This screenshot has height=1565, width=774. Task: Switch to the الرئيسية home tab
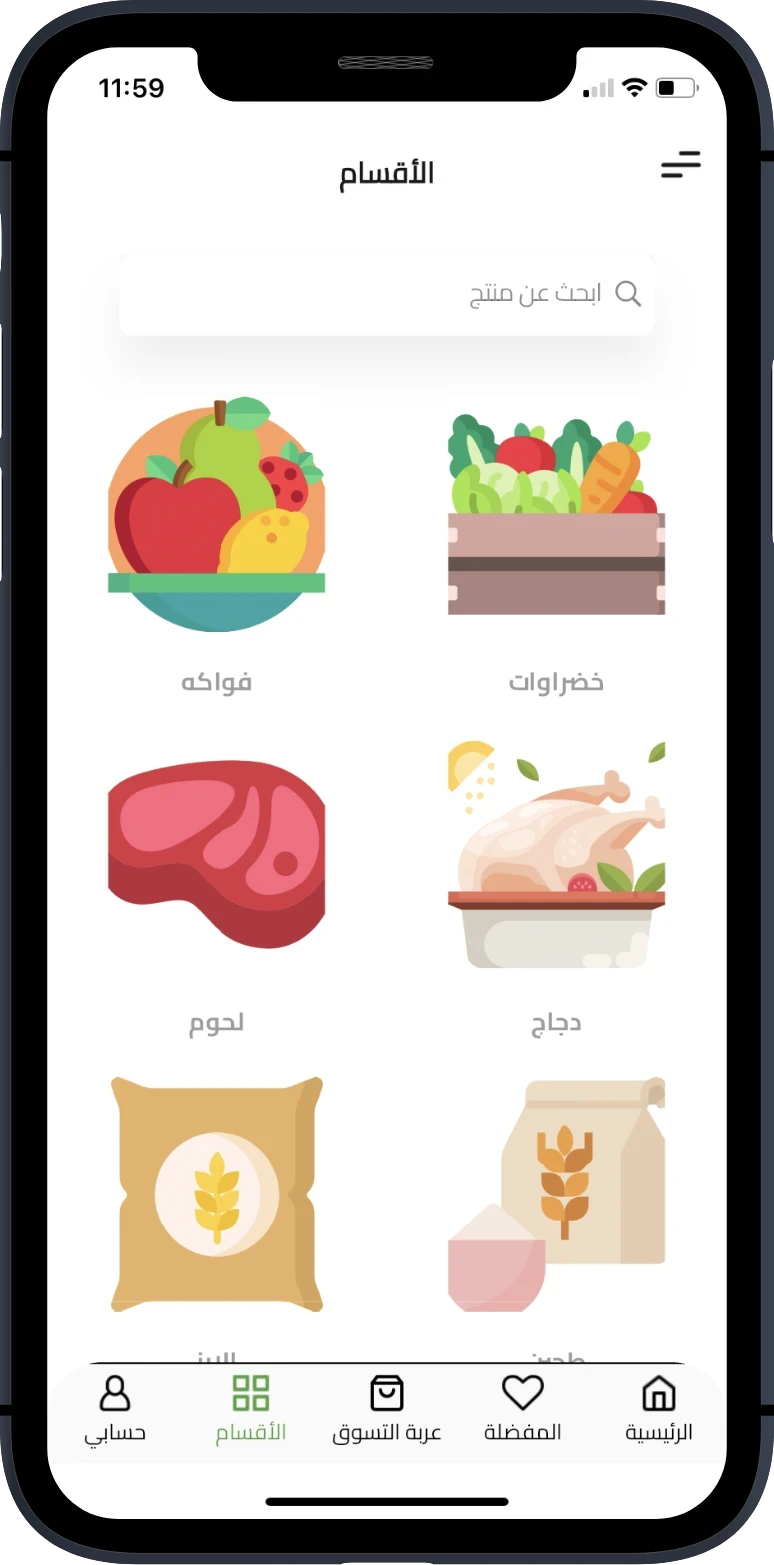[658, 1409]
